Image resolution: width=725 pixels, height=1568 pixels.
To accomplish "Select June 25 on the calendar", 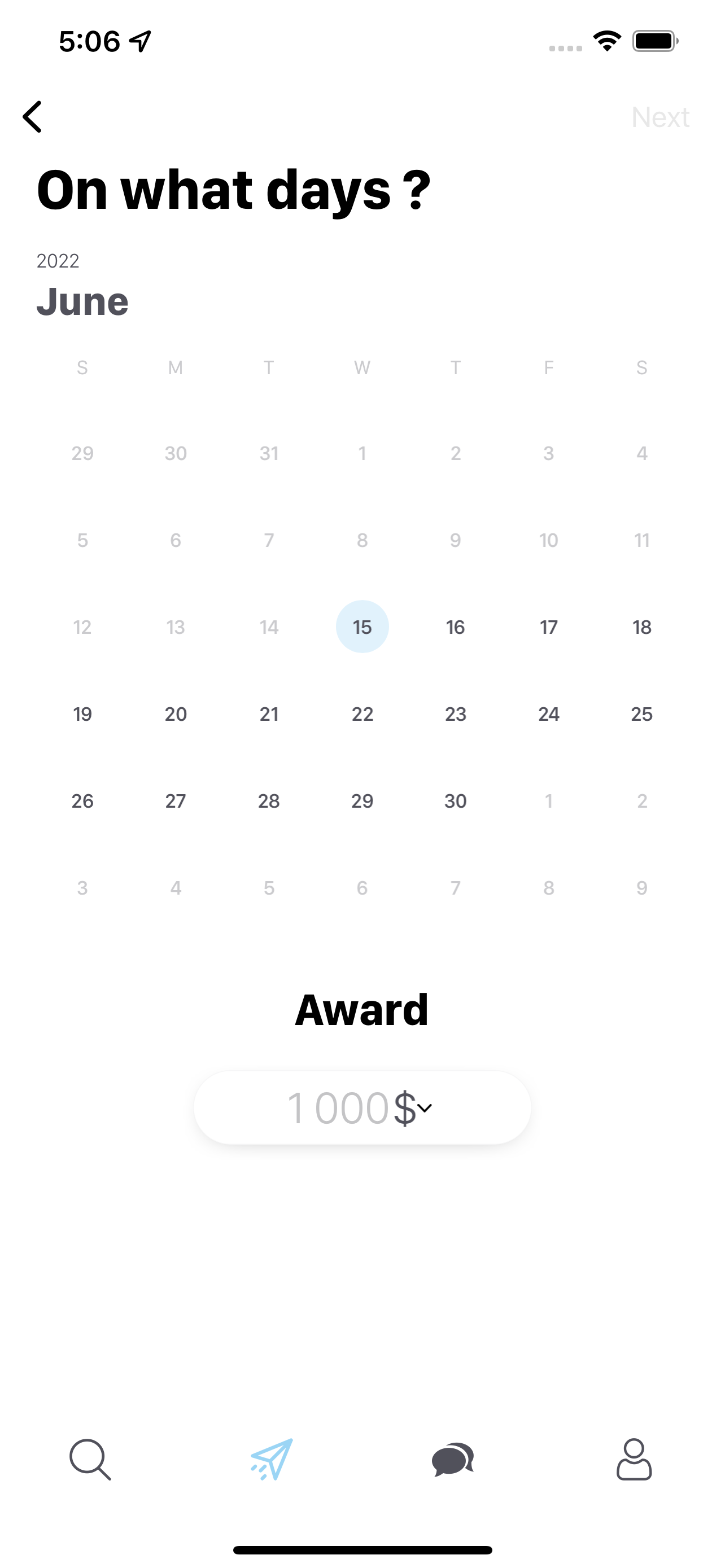I will (642, 713).
